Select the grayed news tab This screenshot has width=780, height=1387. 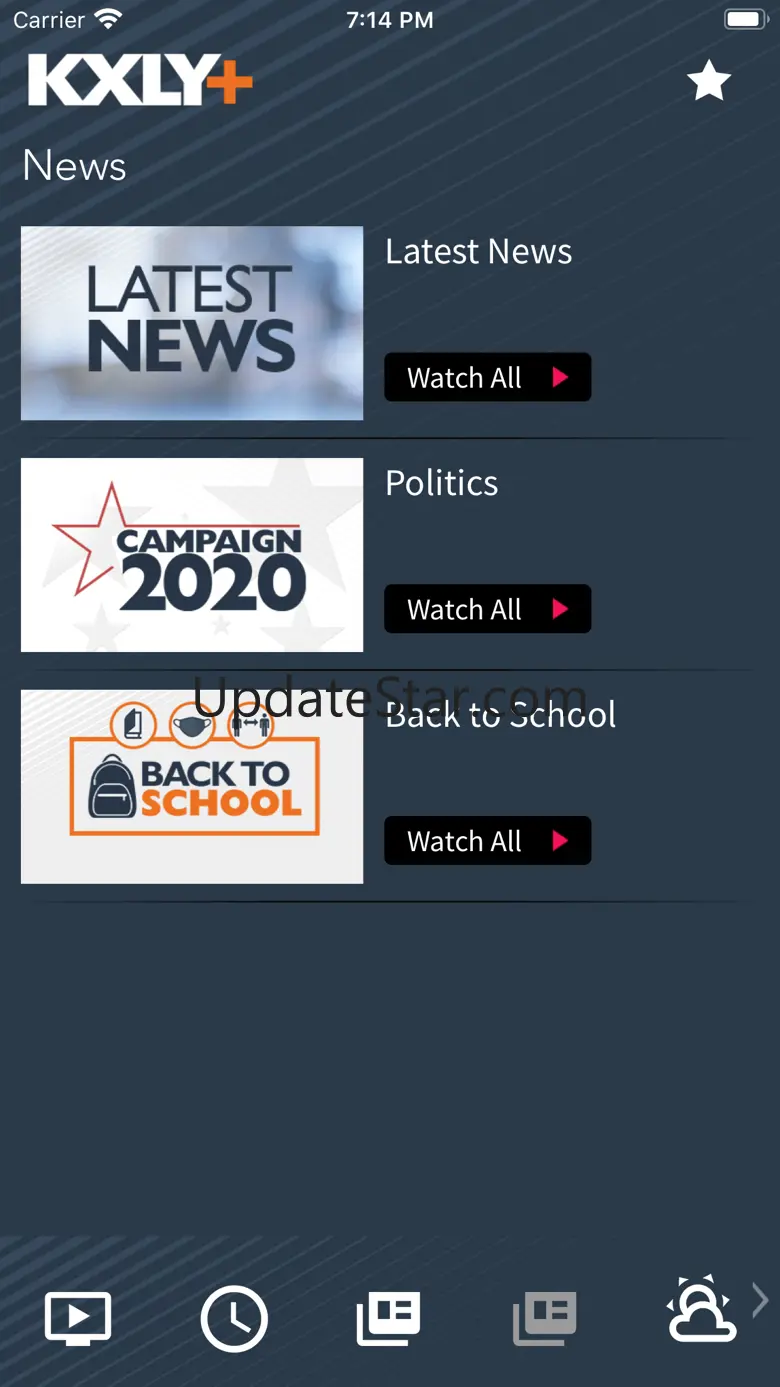coord(545,1319)
